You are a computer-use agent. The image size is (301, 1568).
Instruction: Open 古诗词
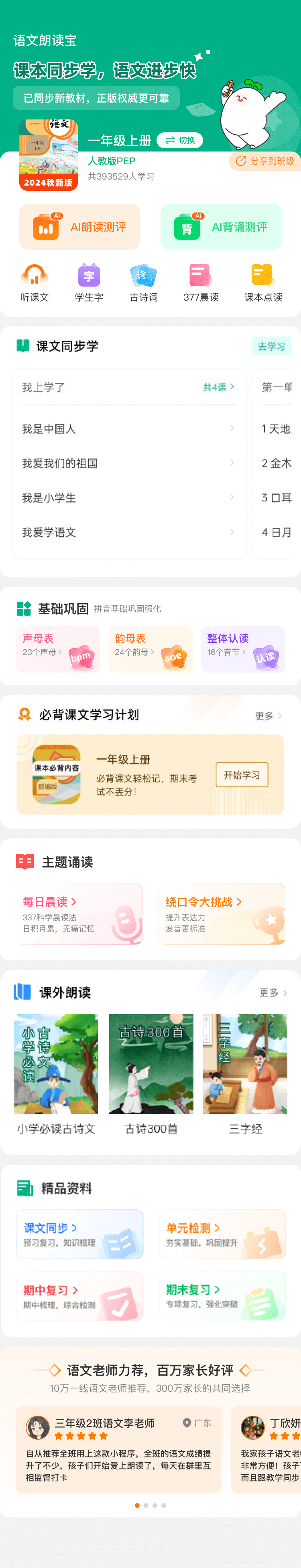(144, 283)
